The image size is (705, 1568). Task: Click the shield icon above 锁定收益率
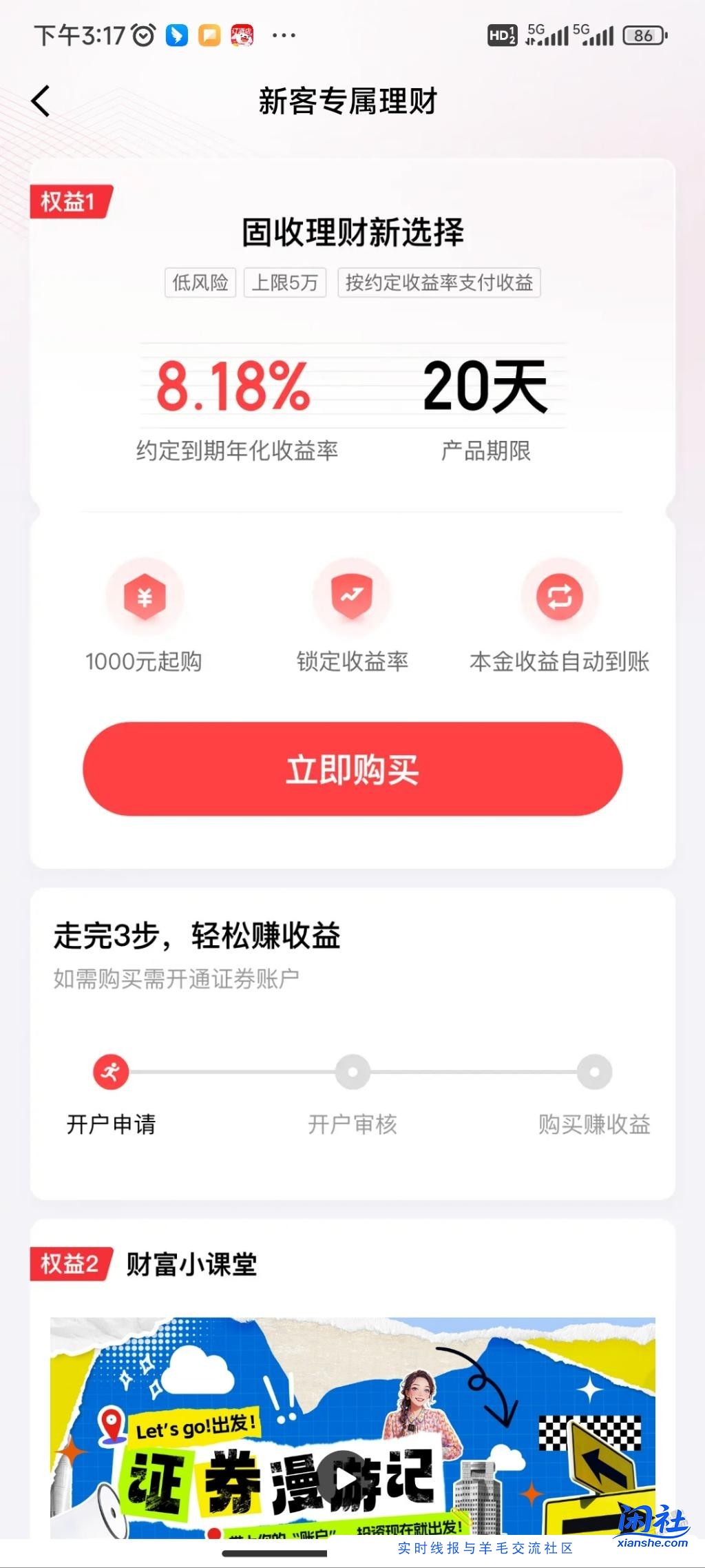[x=352, y=596]
